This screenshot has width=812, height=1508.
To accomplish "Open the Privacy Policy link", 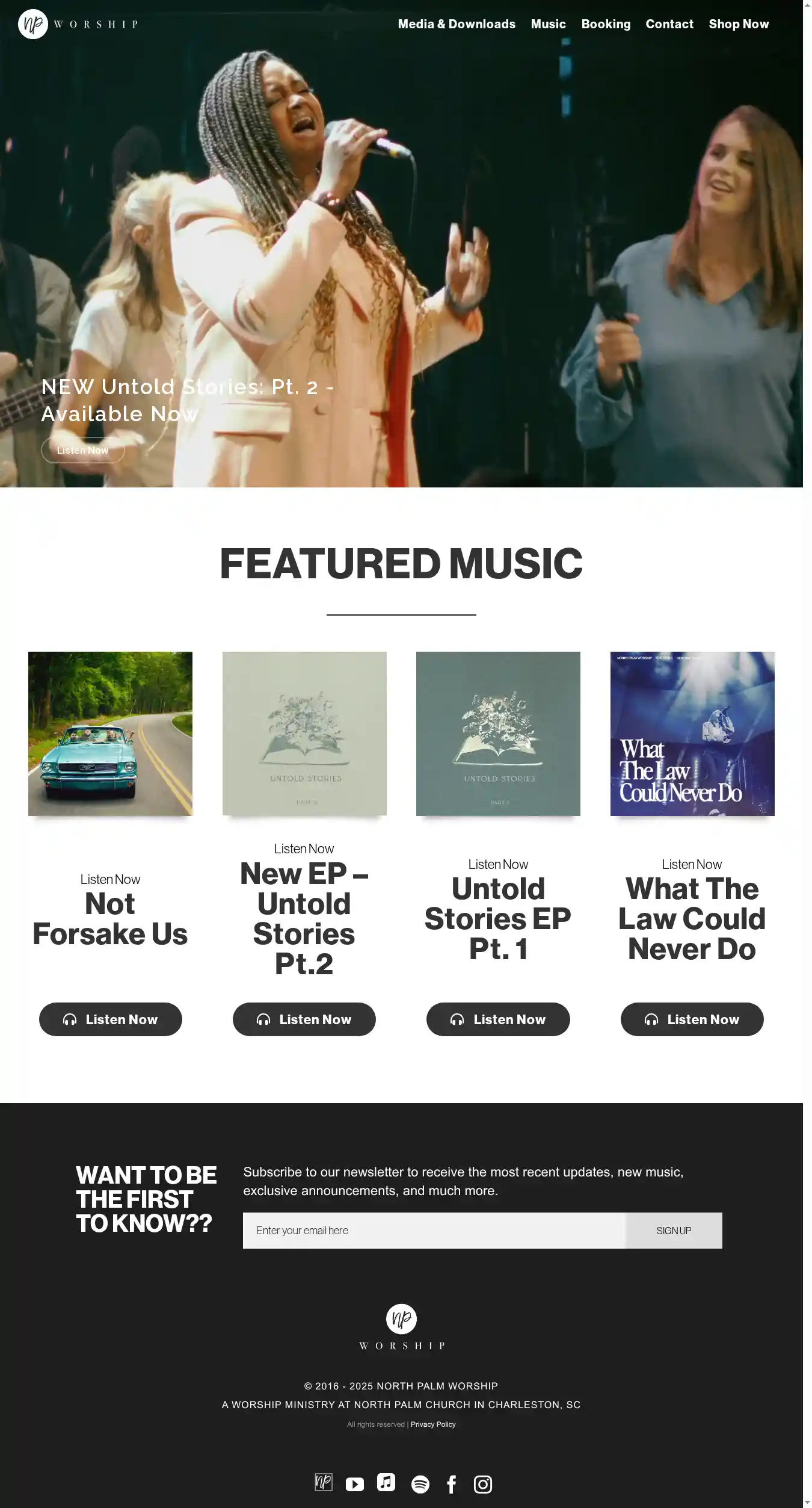I will tap(433, 1424).
